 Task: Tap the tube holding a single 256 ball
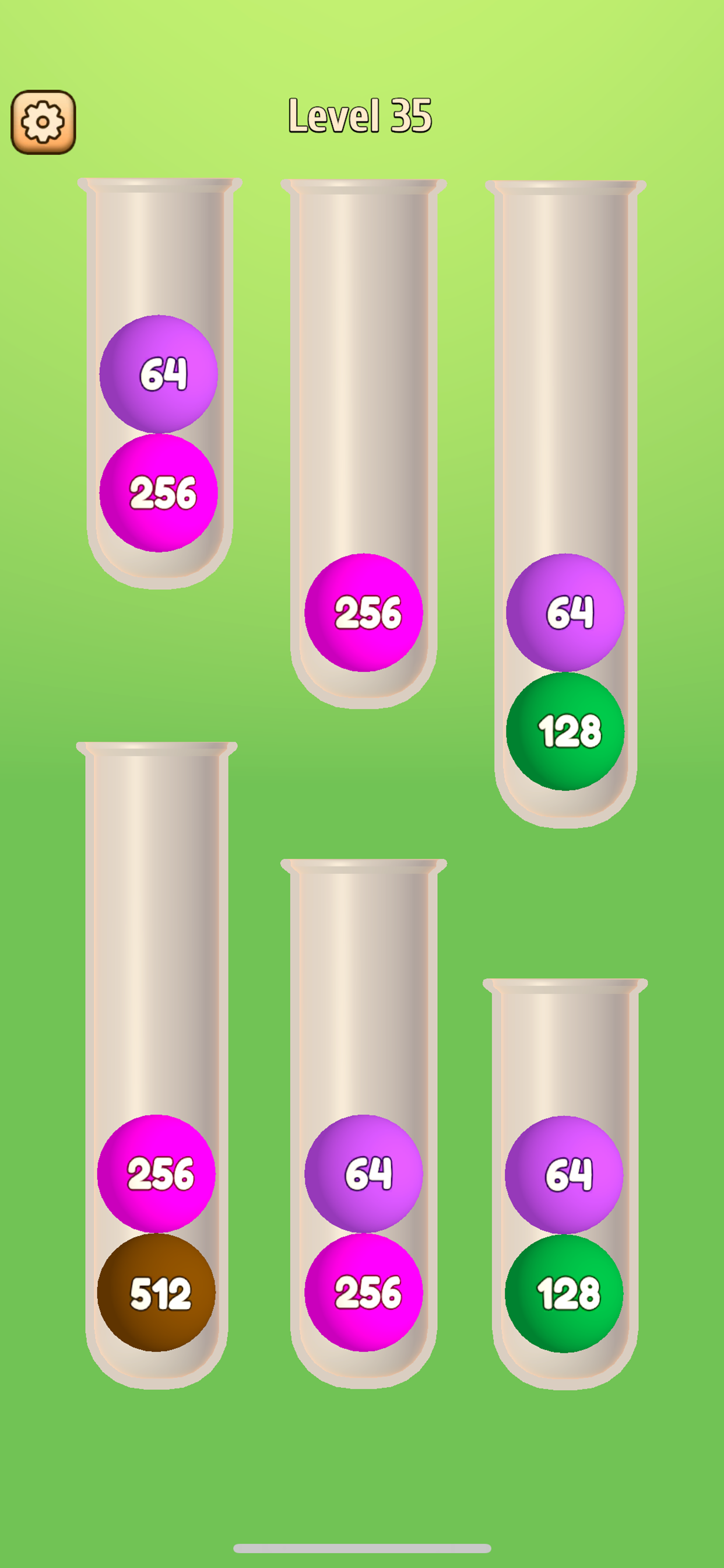pos(364,444)
